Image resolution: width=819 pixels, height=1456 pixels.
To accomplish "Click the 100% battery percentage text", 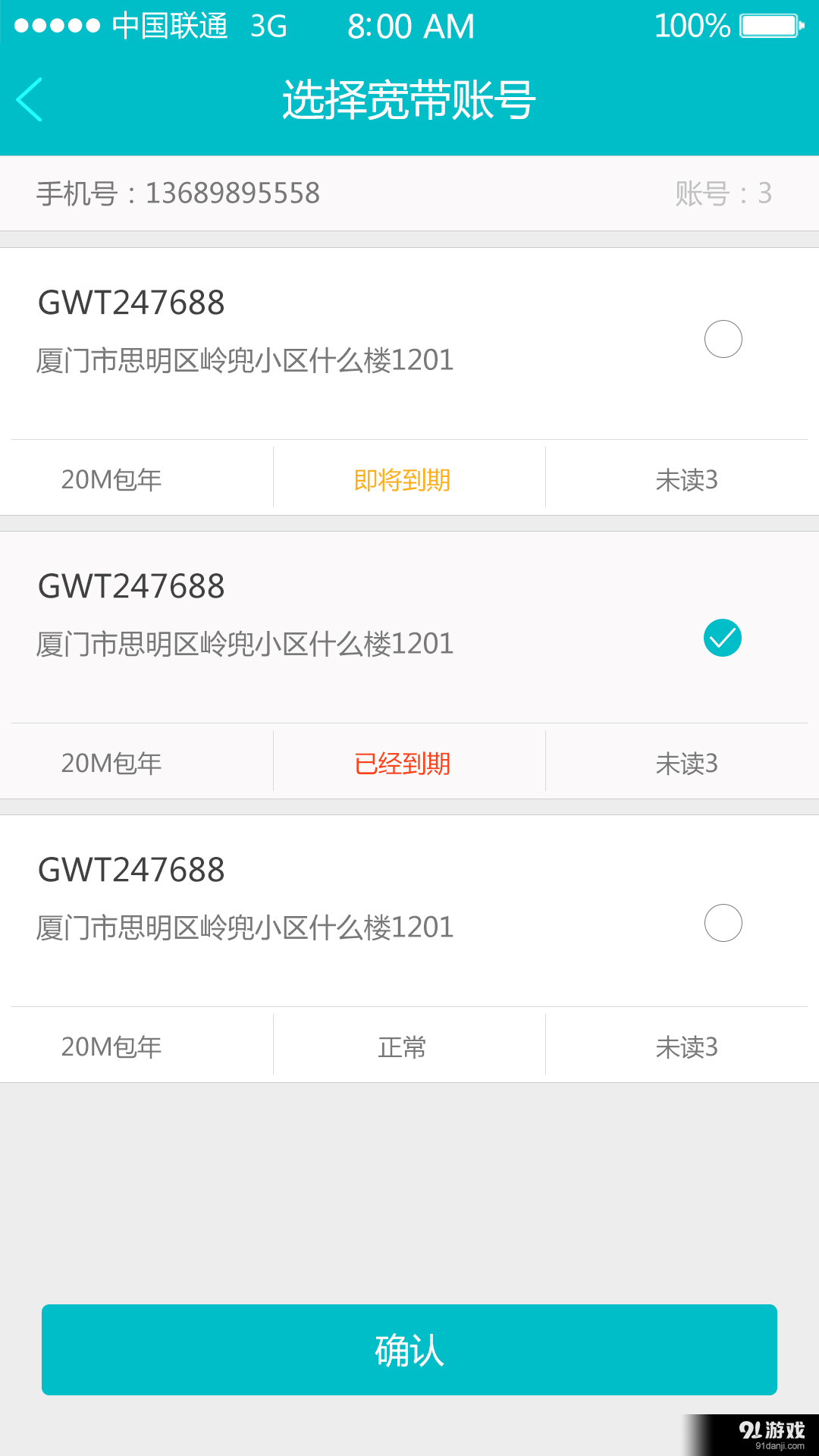I will (692, 25).
